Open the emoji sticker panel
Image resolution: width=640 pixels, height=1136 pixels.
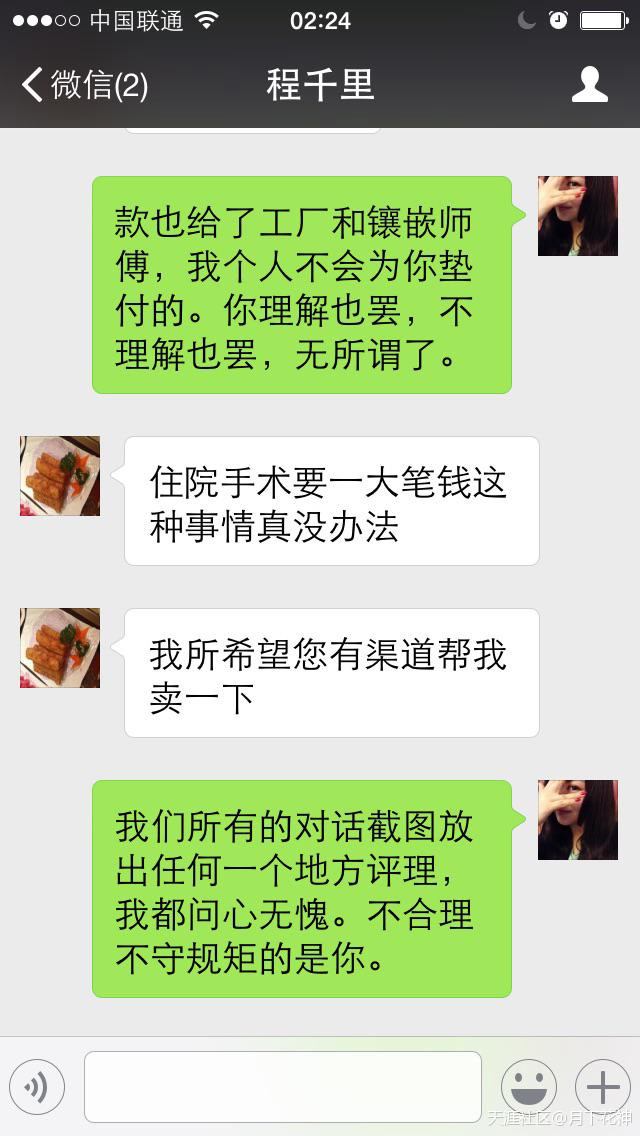(x=528, y=1086)
